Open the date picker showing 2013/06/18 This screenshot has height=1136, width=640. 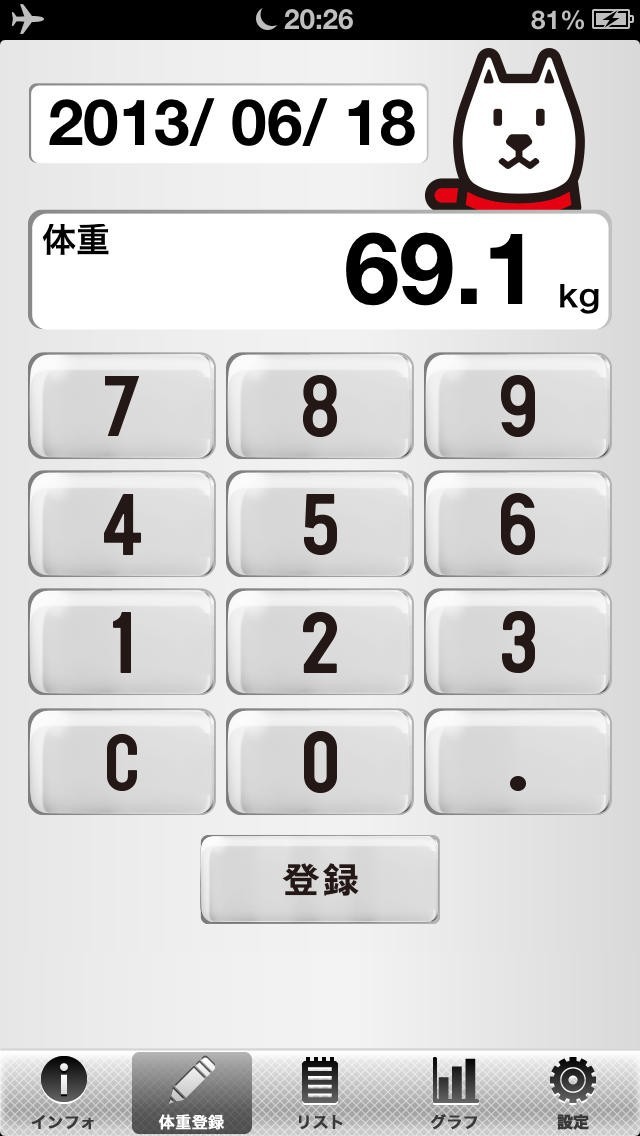tap(229, 124)
